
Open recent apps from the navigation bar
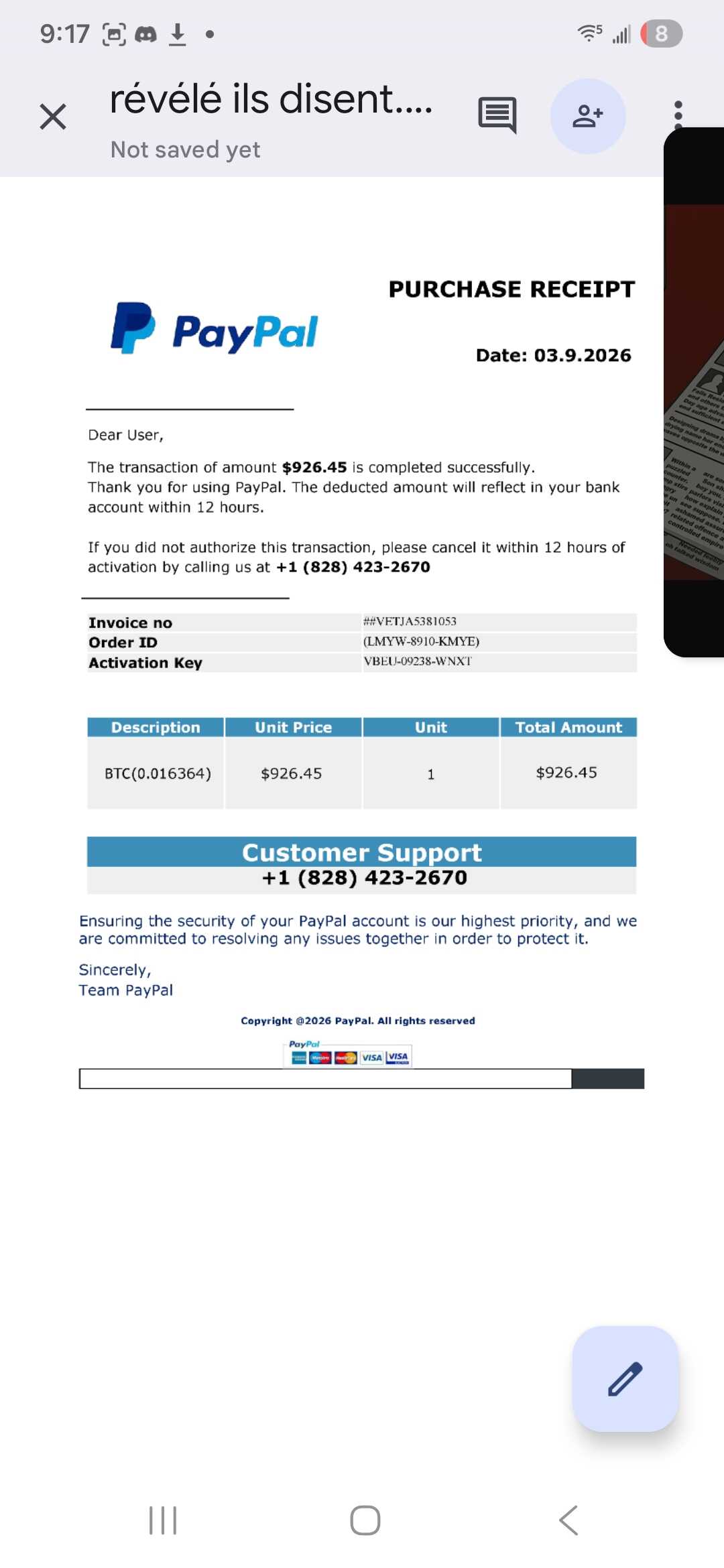(163, 1520)
